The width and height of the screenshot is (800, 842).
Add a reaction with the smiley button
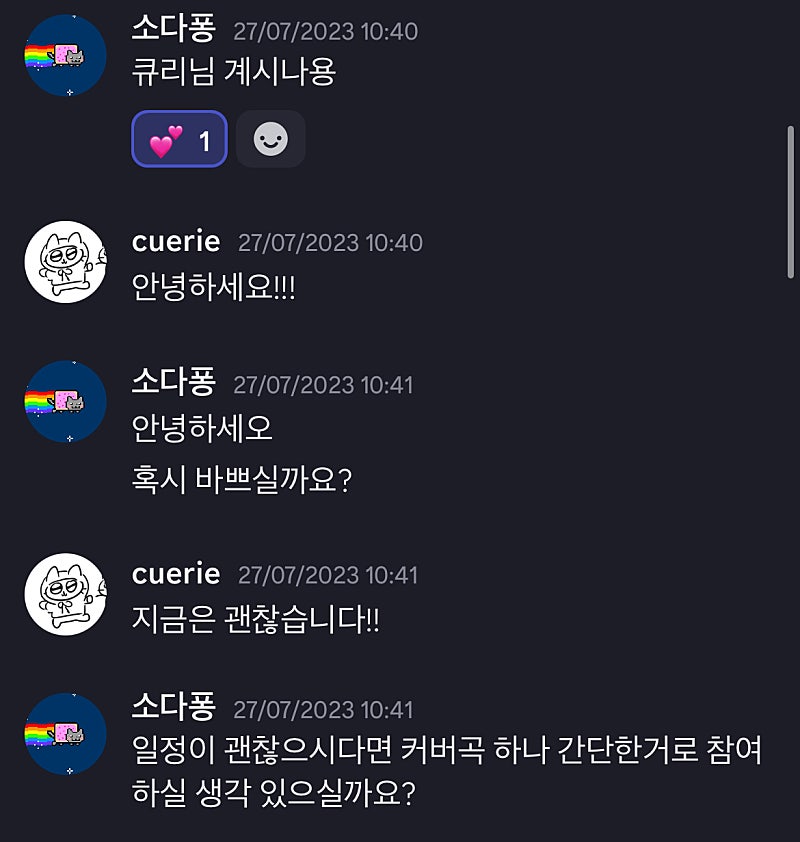pos(270,139)
